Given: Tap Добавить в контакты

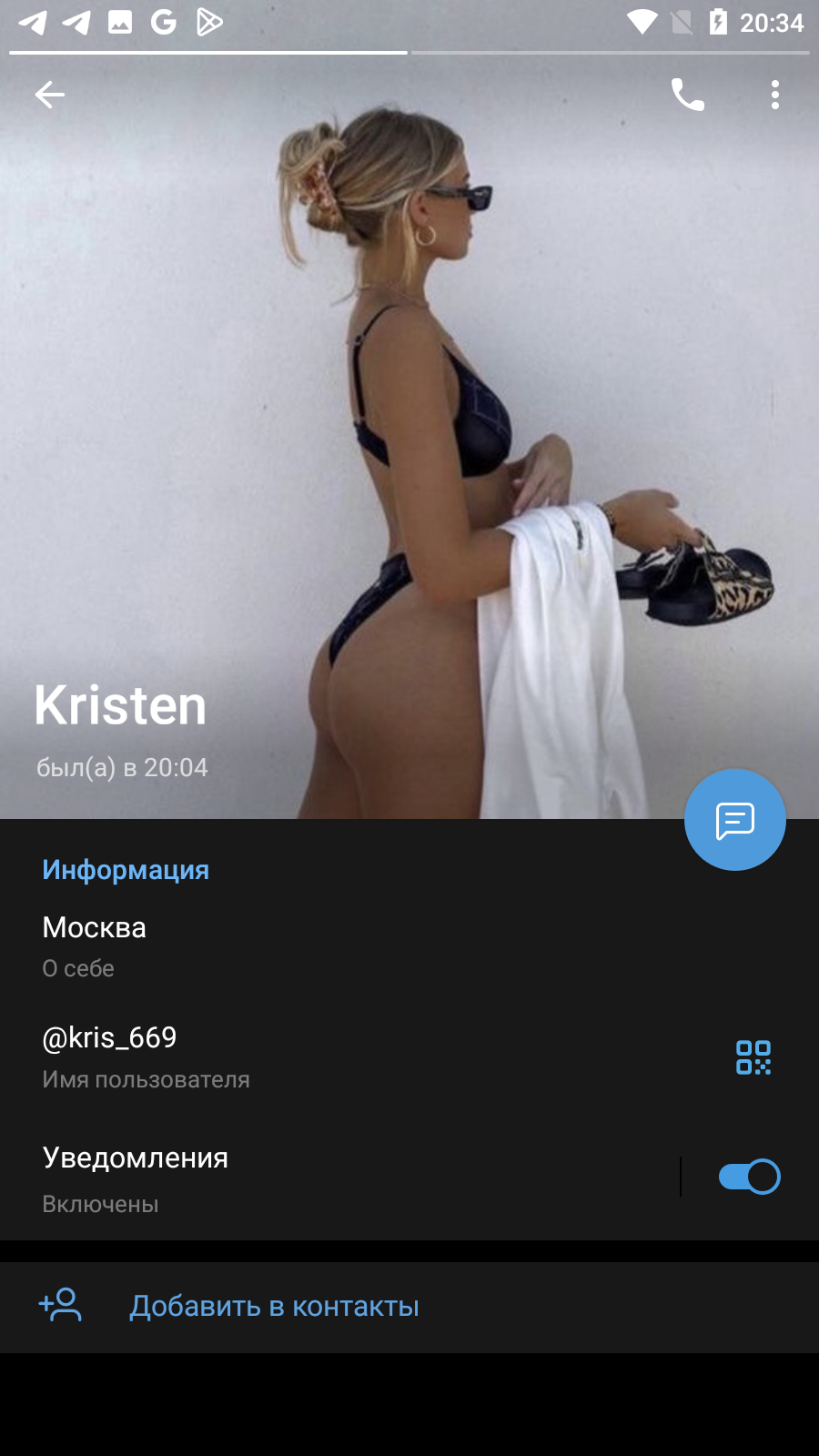Looking at the screenshot, I should point(409,1307).
